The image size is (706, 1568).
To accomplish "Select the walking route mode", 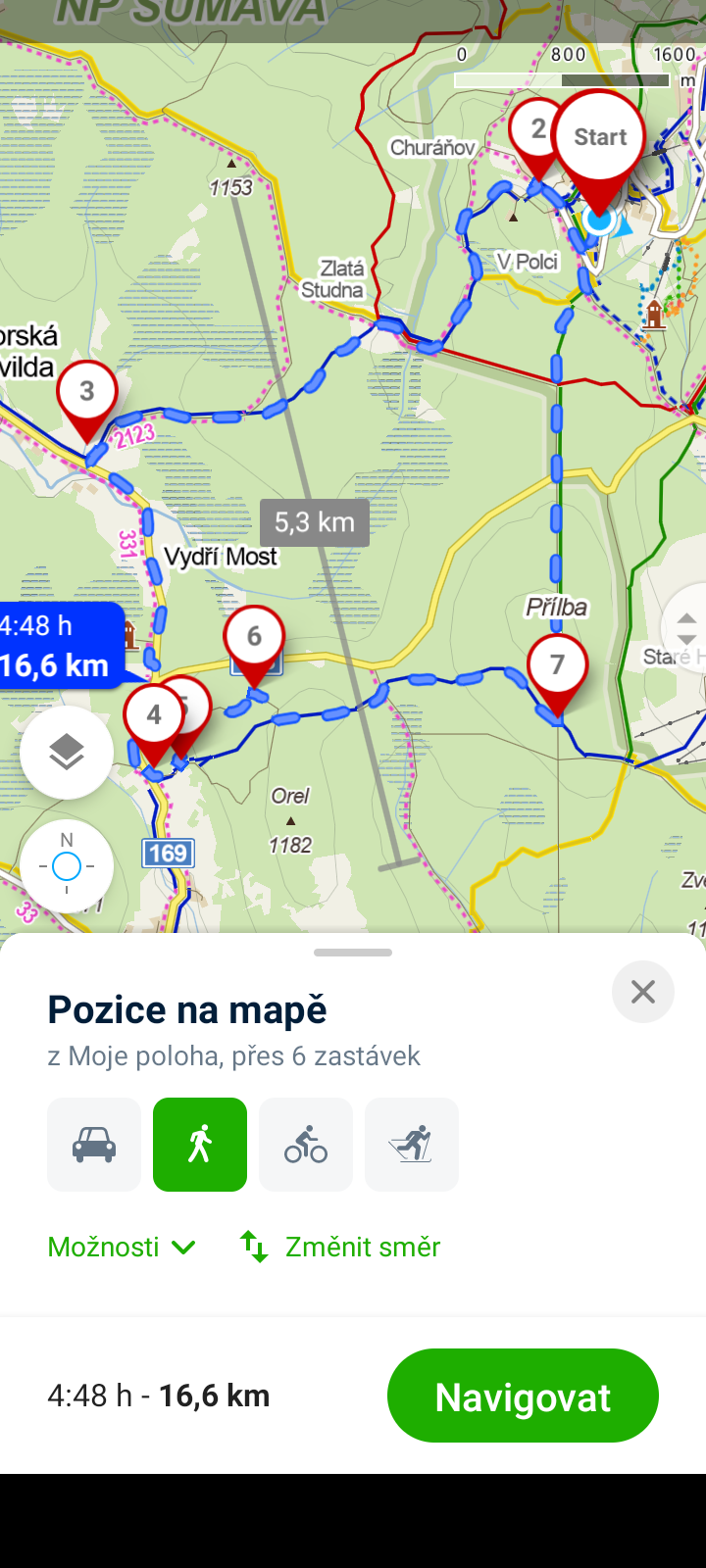I will [200, 1145].
